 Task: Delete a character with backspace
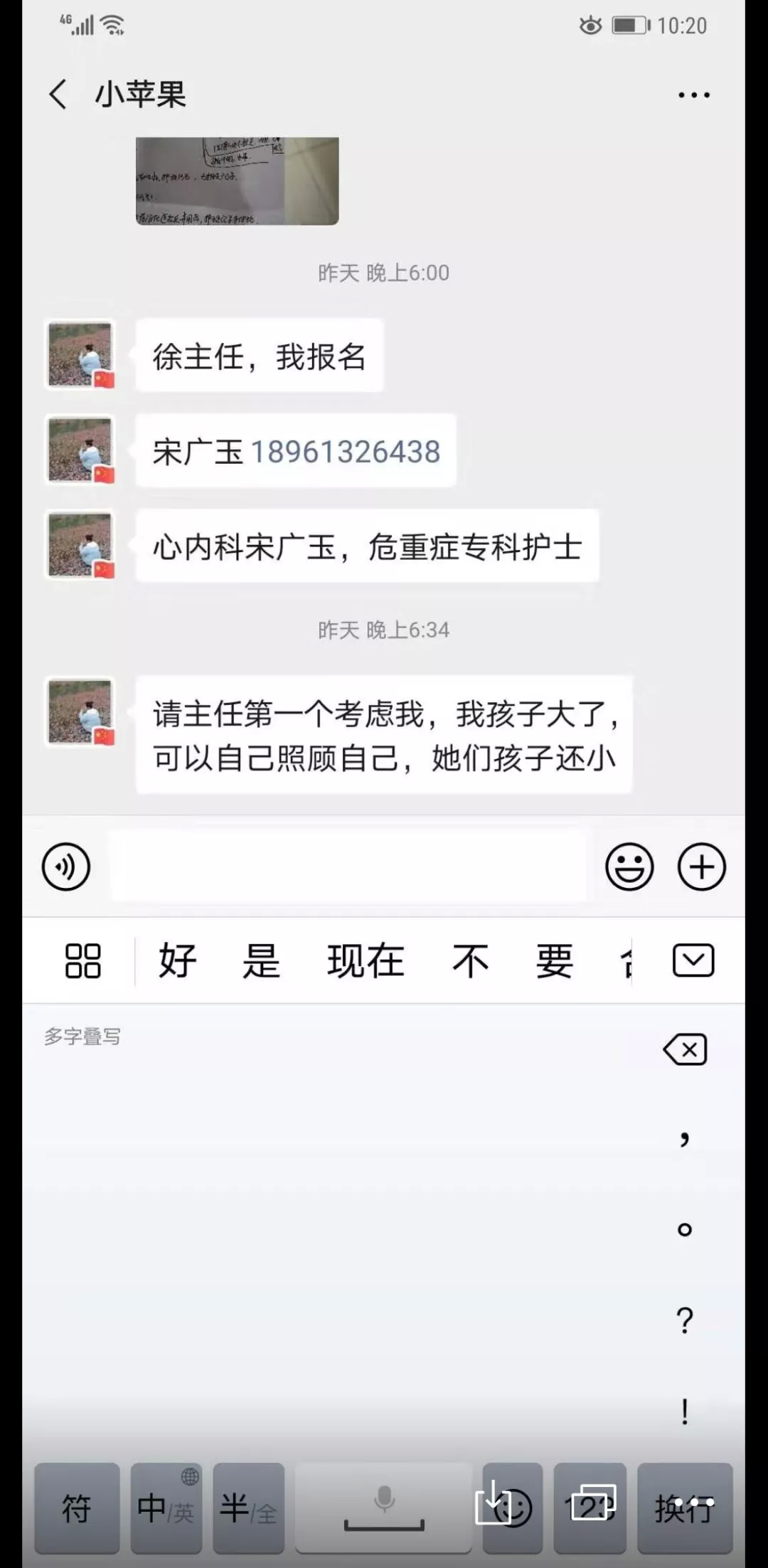[685, 1049]
